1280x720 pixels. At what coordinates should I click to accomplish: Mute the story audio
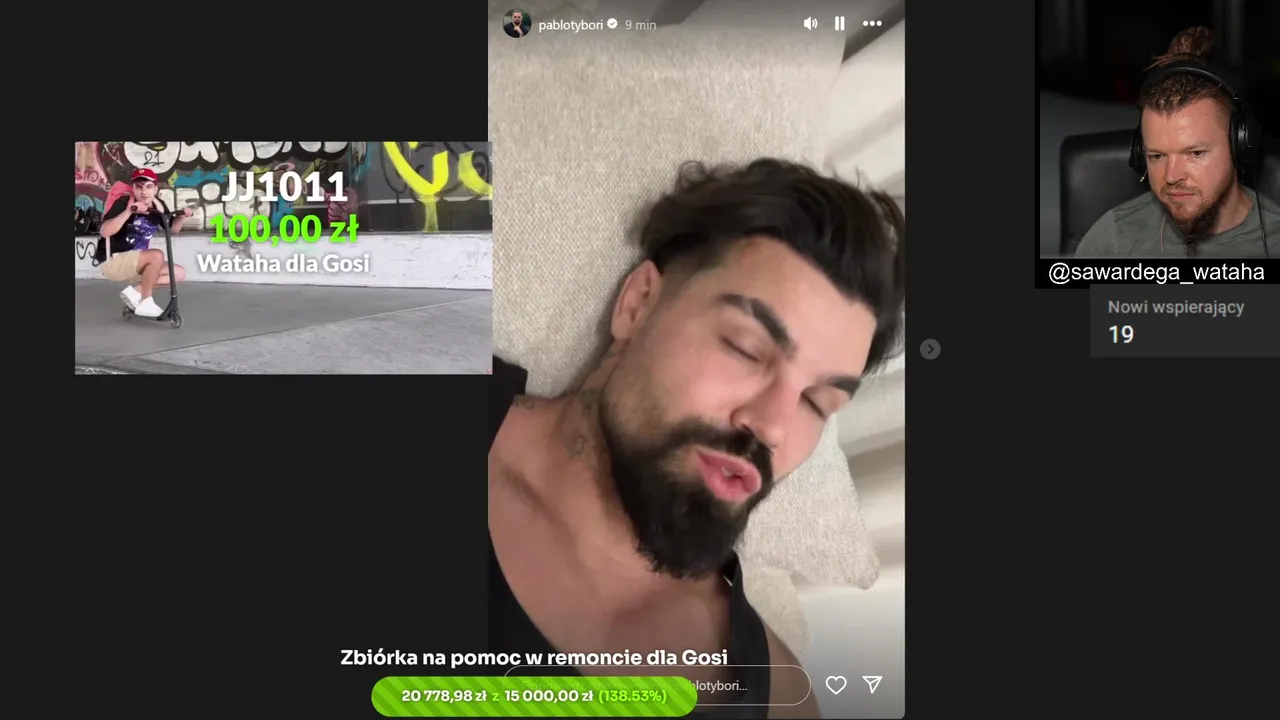pos(810,23)
